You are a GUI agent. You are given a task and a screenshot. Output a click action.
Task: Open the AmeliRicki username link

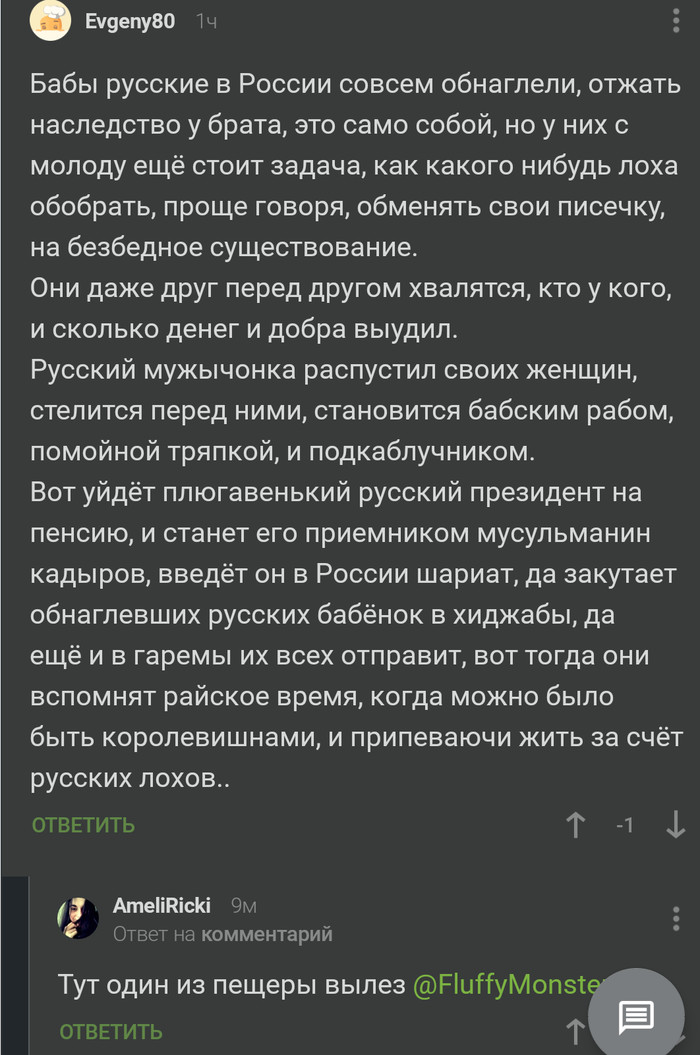tap(161, 905)
